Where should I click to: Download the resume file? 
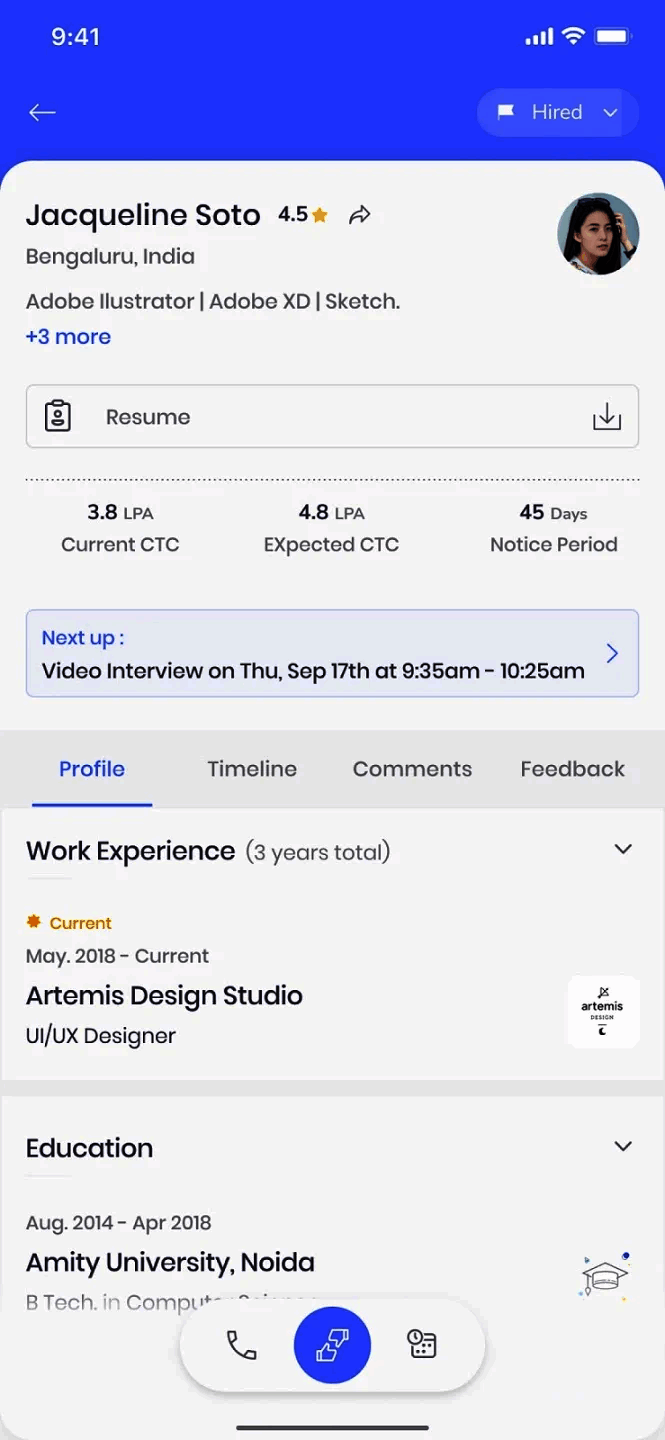[x=606, y=417]
